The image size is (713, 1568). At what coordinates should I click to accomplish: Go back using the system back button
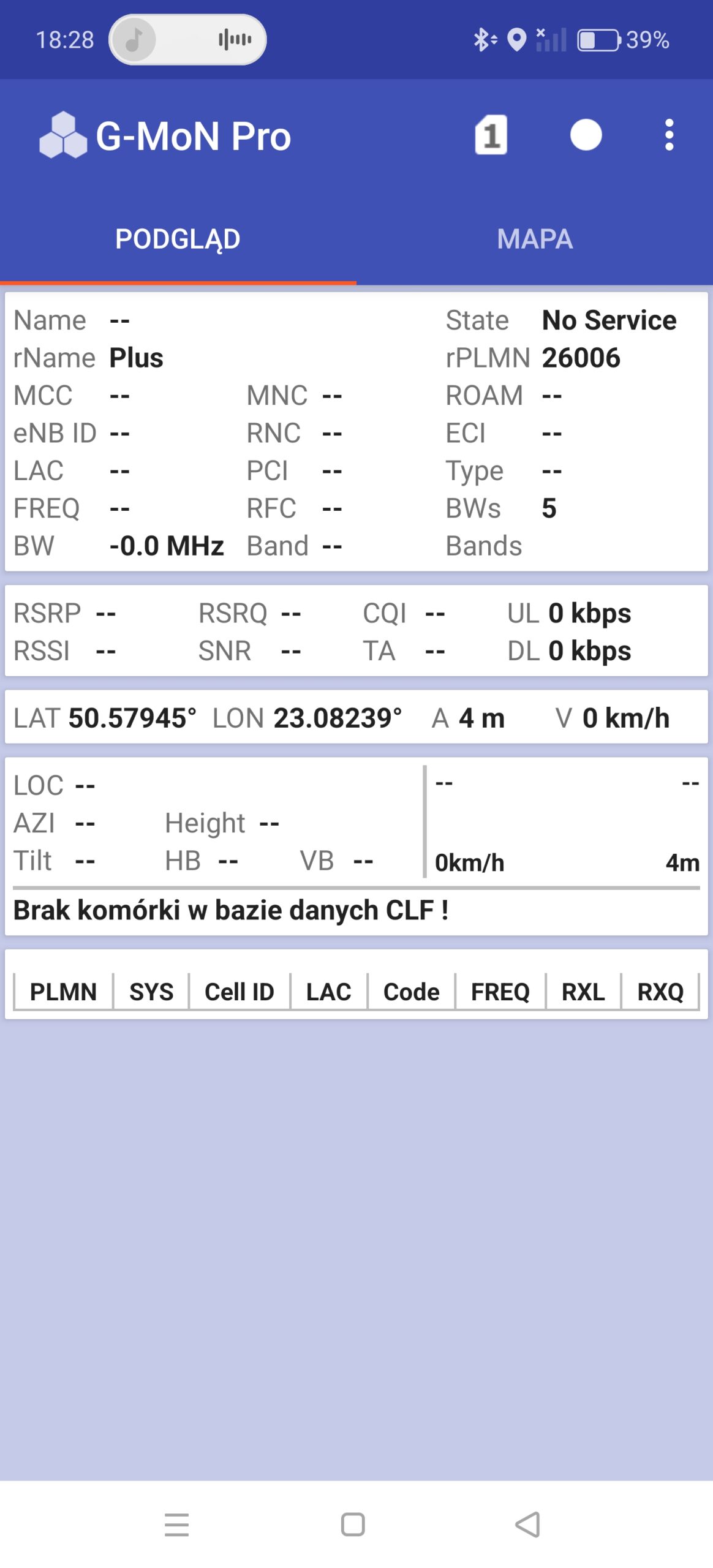[528, 1525]
